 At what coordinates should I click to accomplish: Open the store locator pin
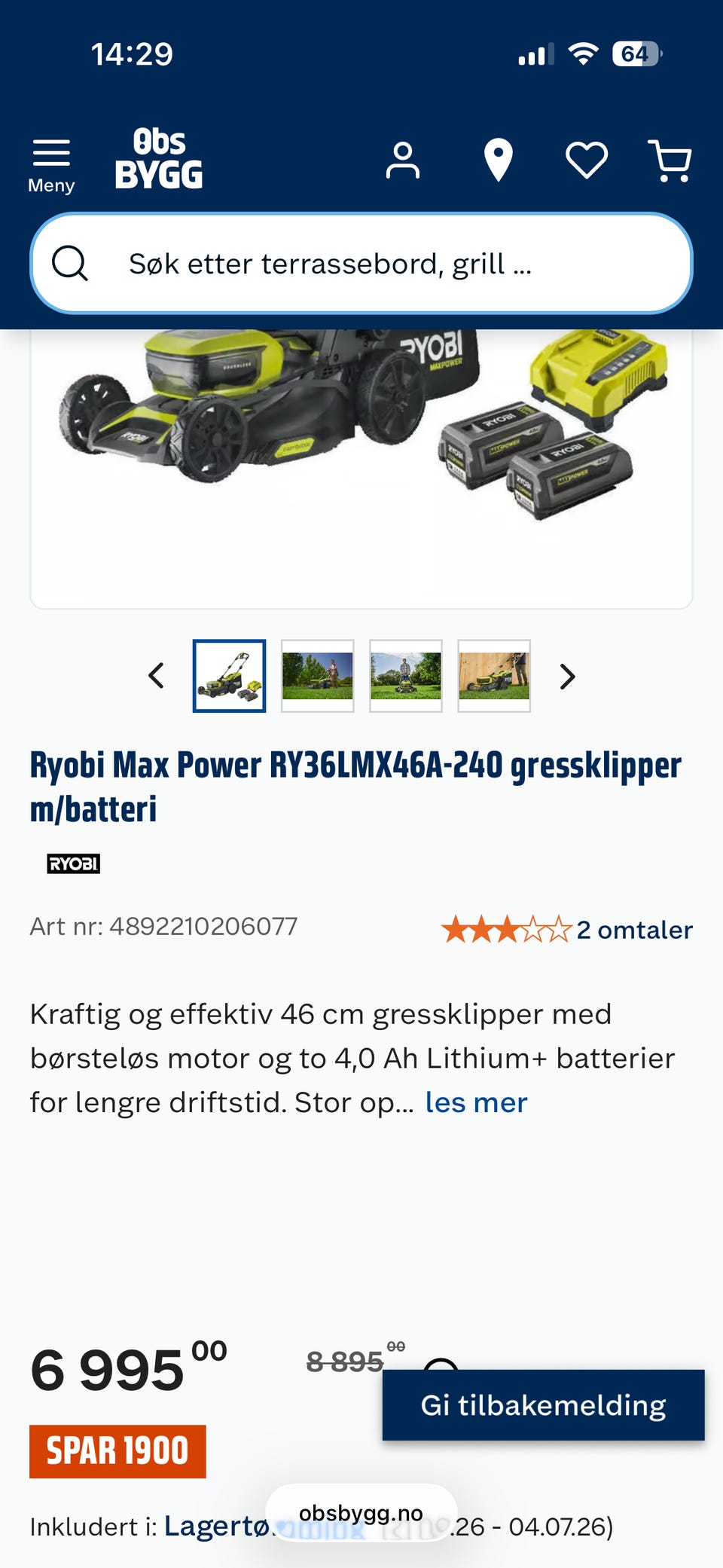[x=498, y=160]
